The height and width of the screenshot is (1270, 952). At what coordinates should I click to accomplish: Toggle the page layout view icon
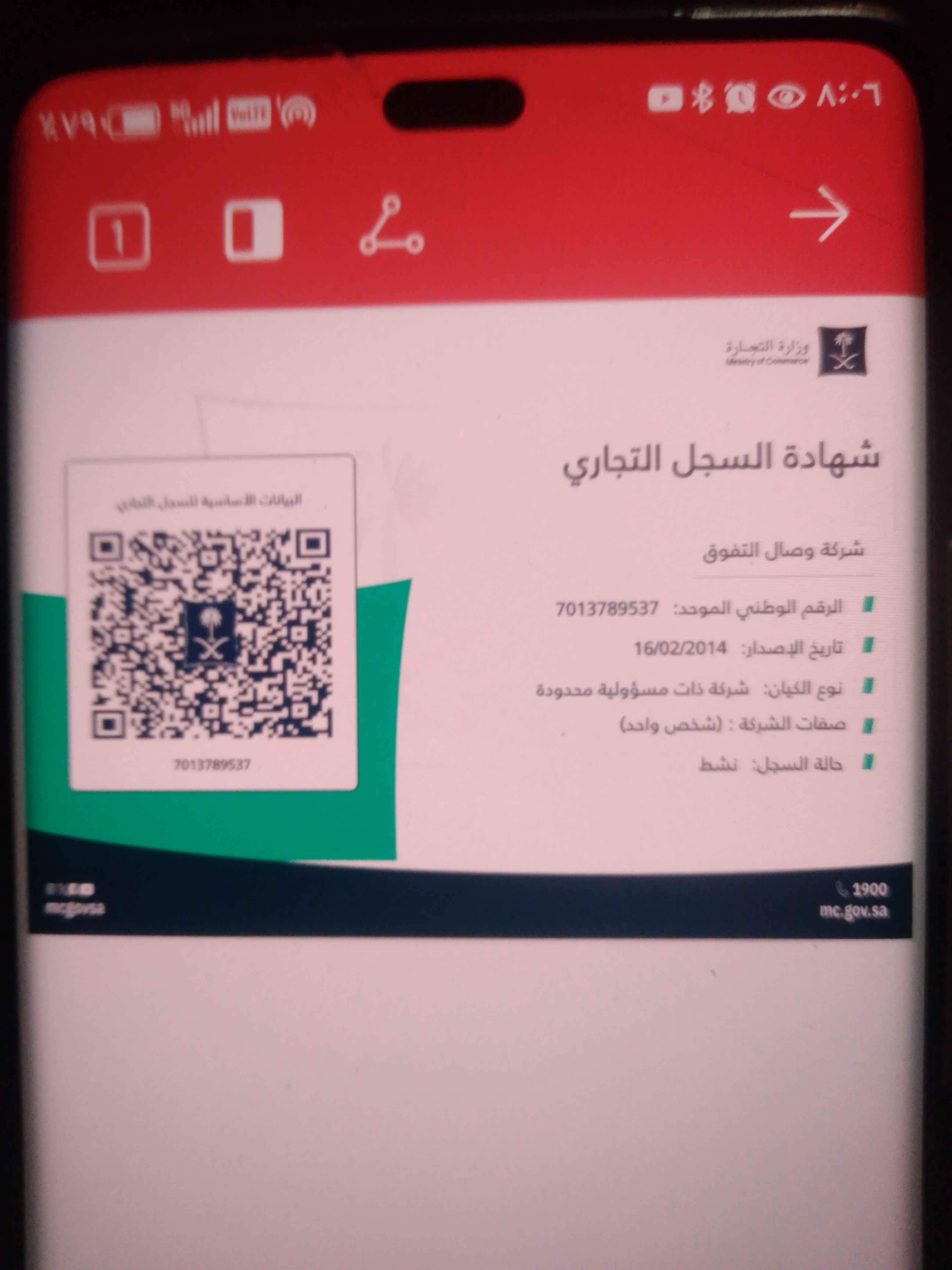pos(253,230)
